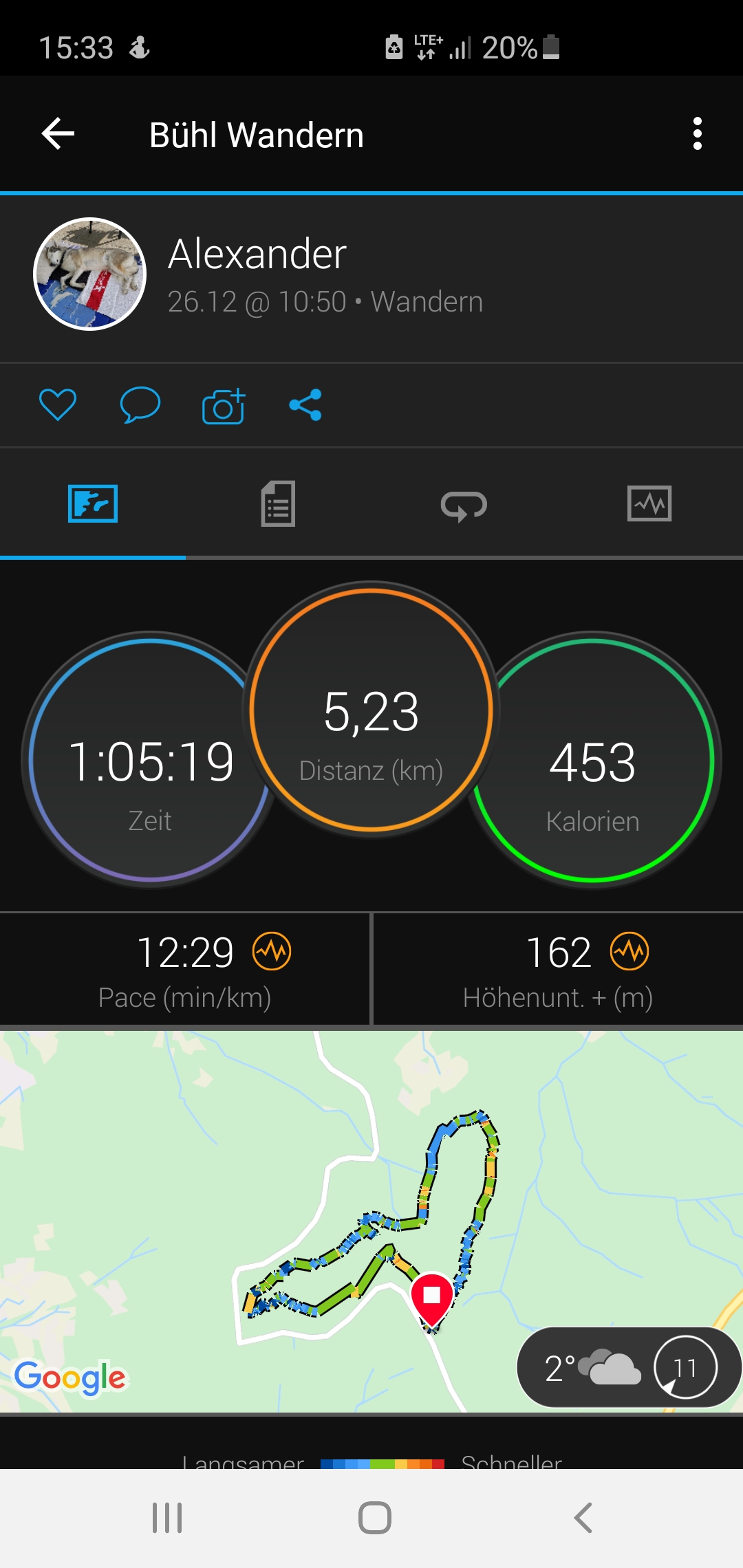
Task: Add a photo to the activity
Action: point(224,406)
